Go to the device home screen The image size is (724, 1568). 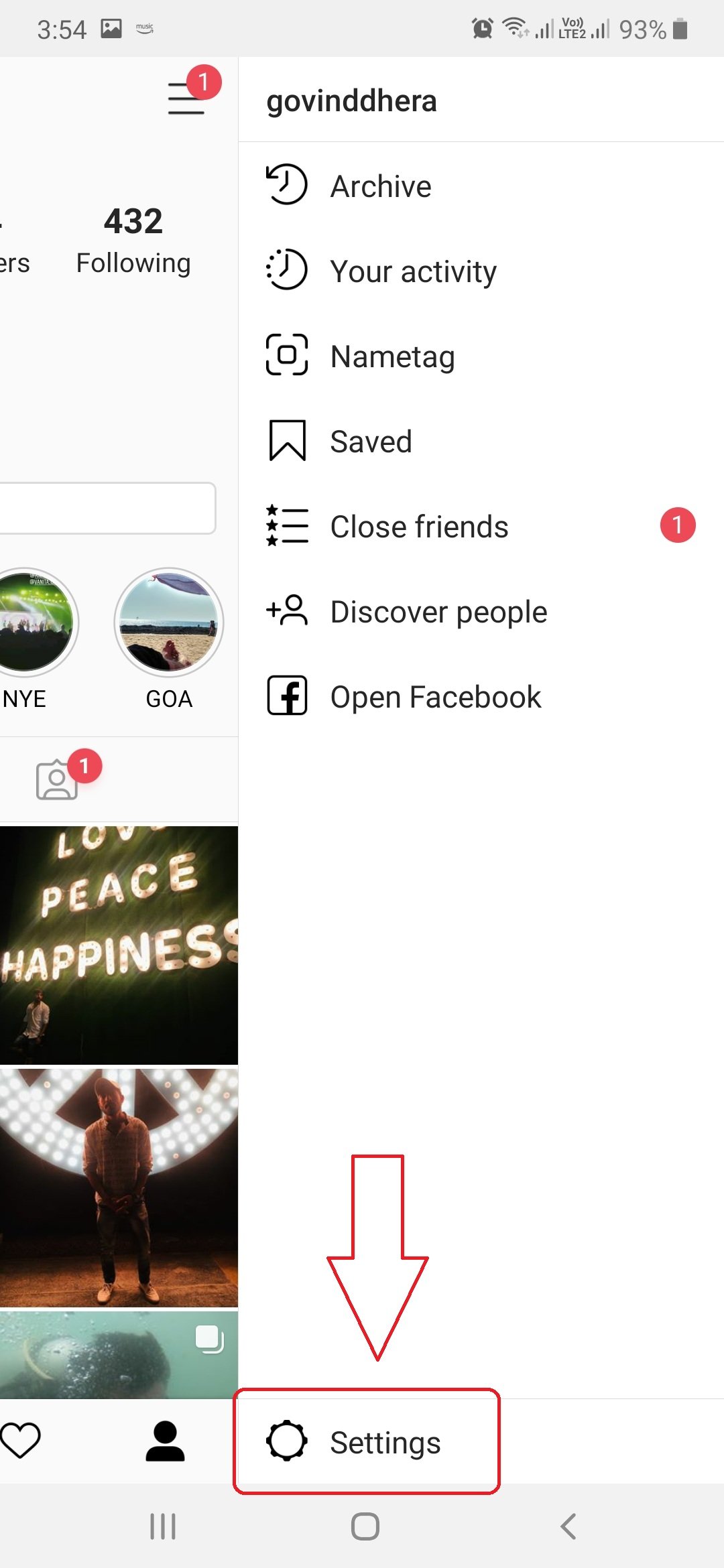(365, 1526)
